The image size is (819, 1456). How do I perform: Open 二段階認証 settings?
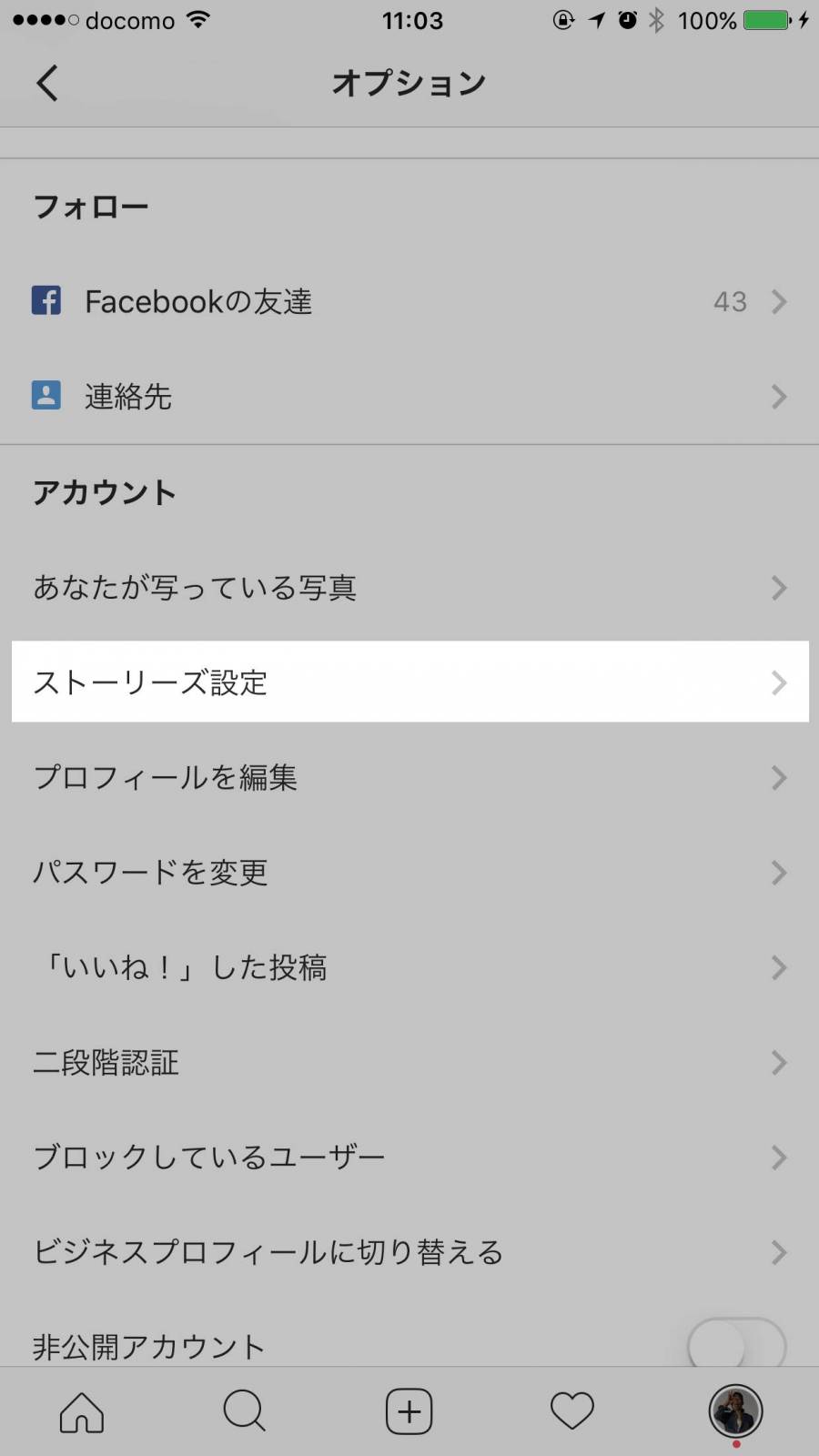coord(409,1063)
